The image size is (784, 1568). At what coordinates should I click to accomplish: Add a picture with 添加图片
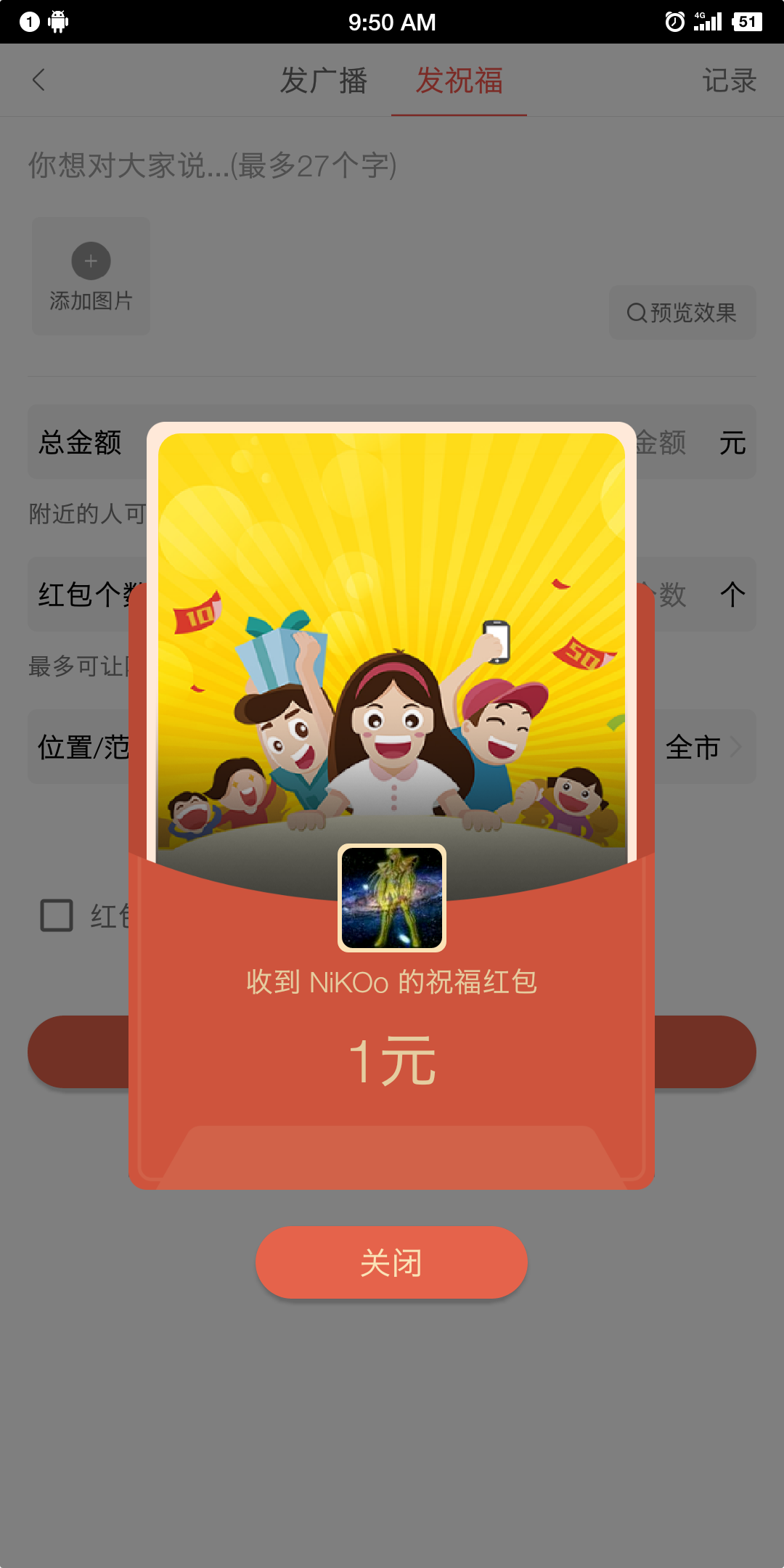pos(91,276)
